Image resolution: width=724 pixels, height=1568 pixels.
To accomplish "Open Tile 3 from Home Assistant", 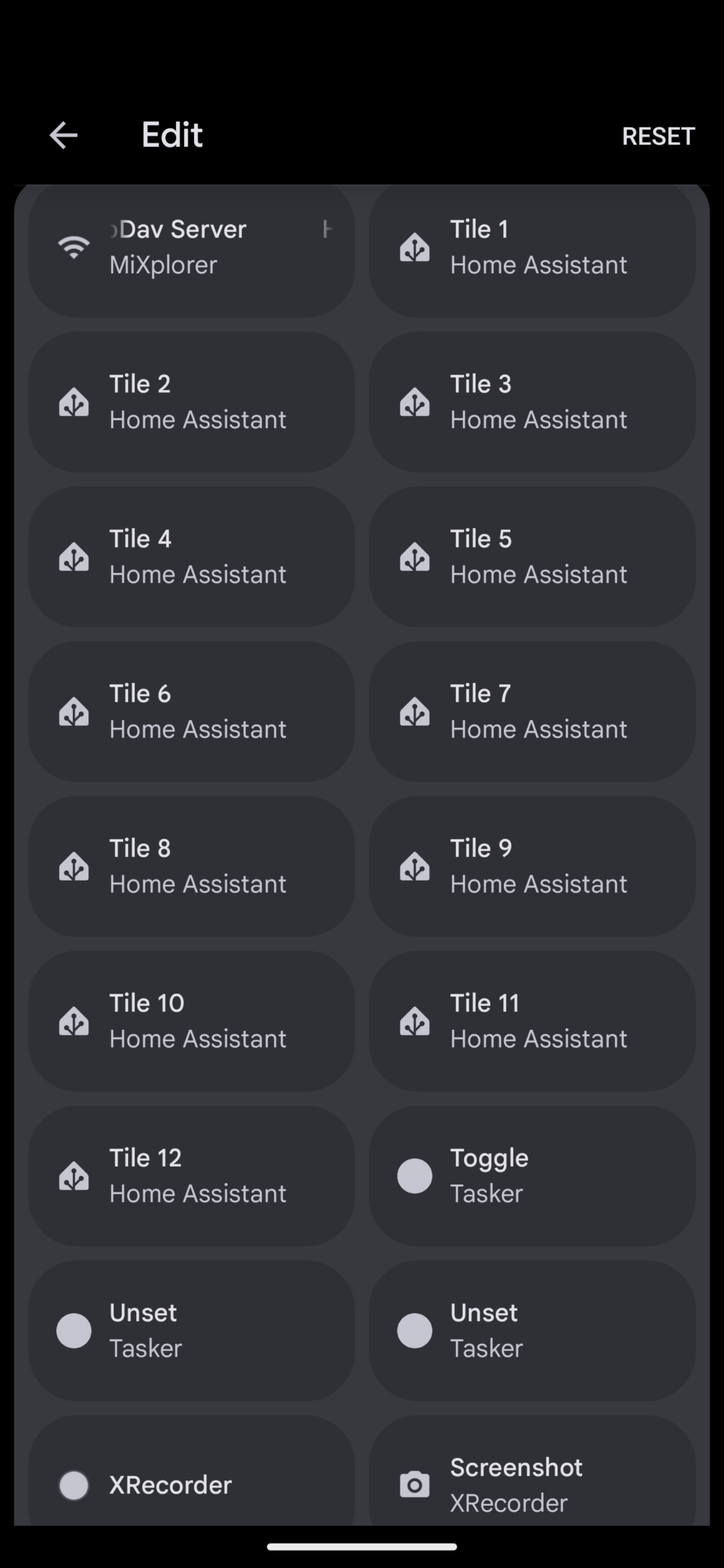I will pyautogui.click(x=532, y=402).
